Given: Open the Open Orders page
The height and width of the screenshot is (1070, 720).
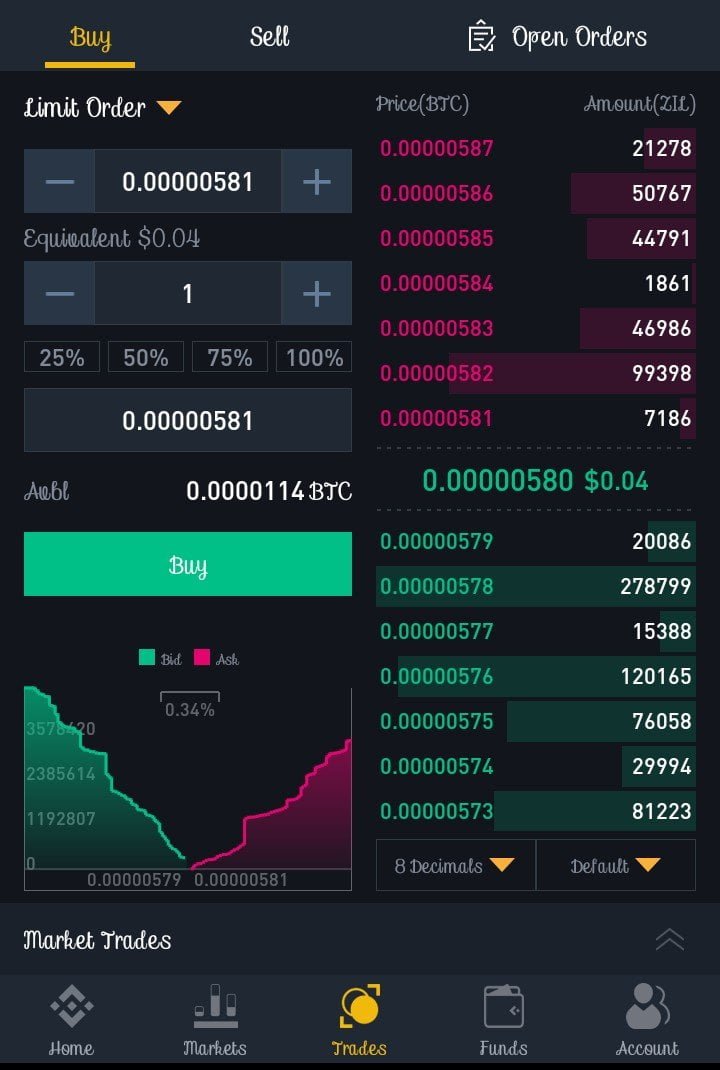Looking at the screenshot, I should [x=558, y=38].
